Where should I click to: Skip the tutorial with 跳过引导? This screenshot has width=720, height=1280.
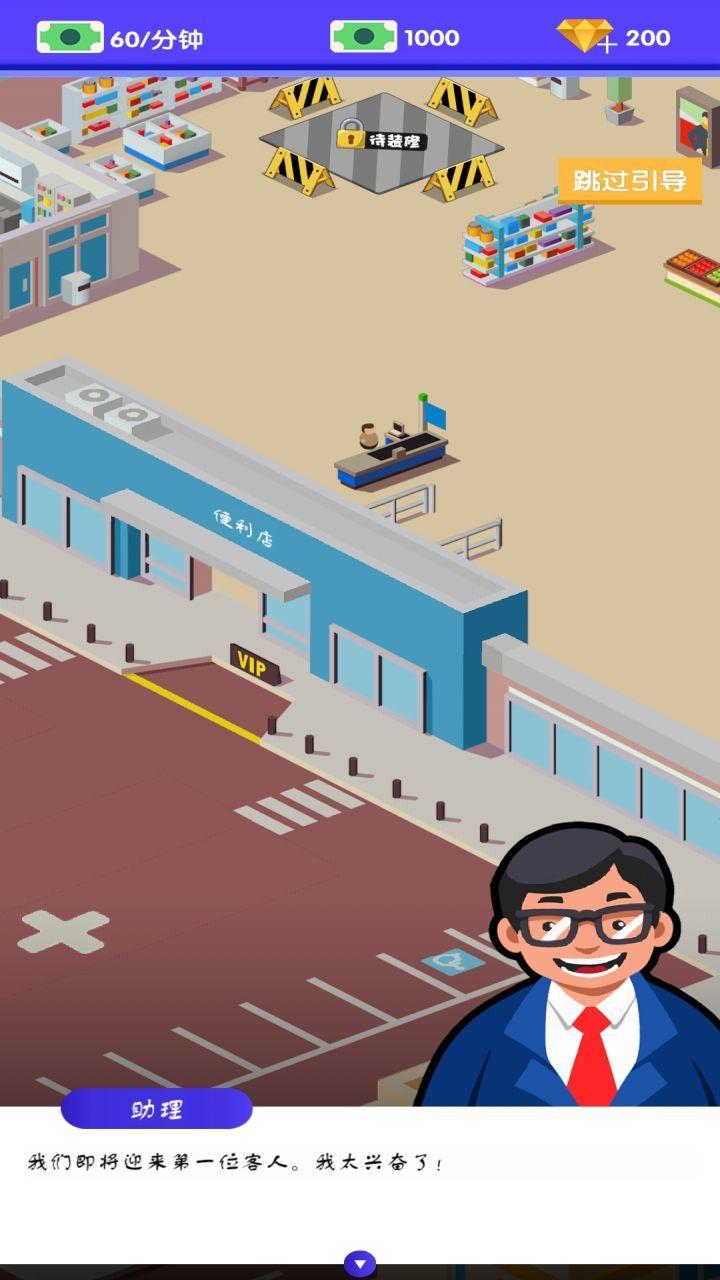click(x=629, y=181)
